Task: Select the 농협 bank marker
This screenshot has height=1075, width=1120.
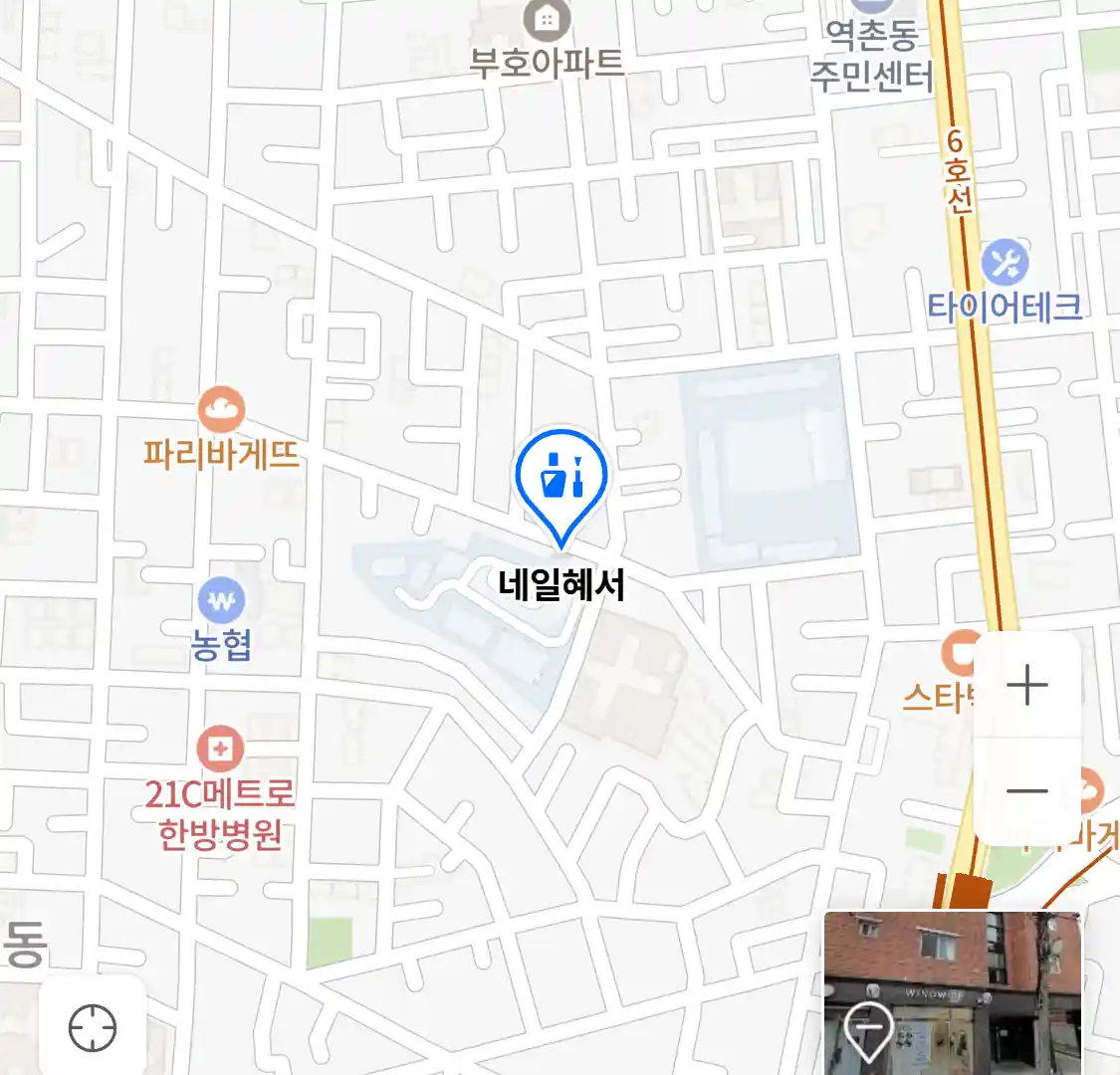Action: coord(221,601)
